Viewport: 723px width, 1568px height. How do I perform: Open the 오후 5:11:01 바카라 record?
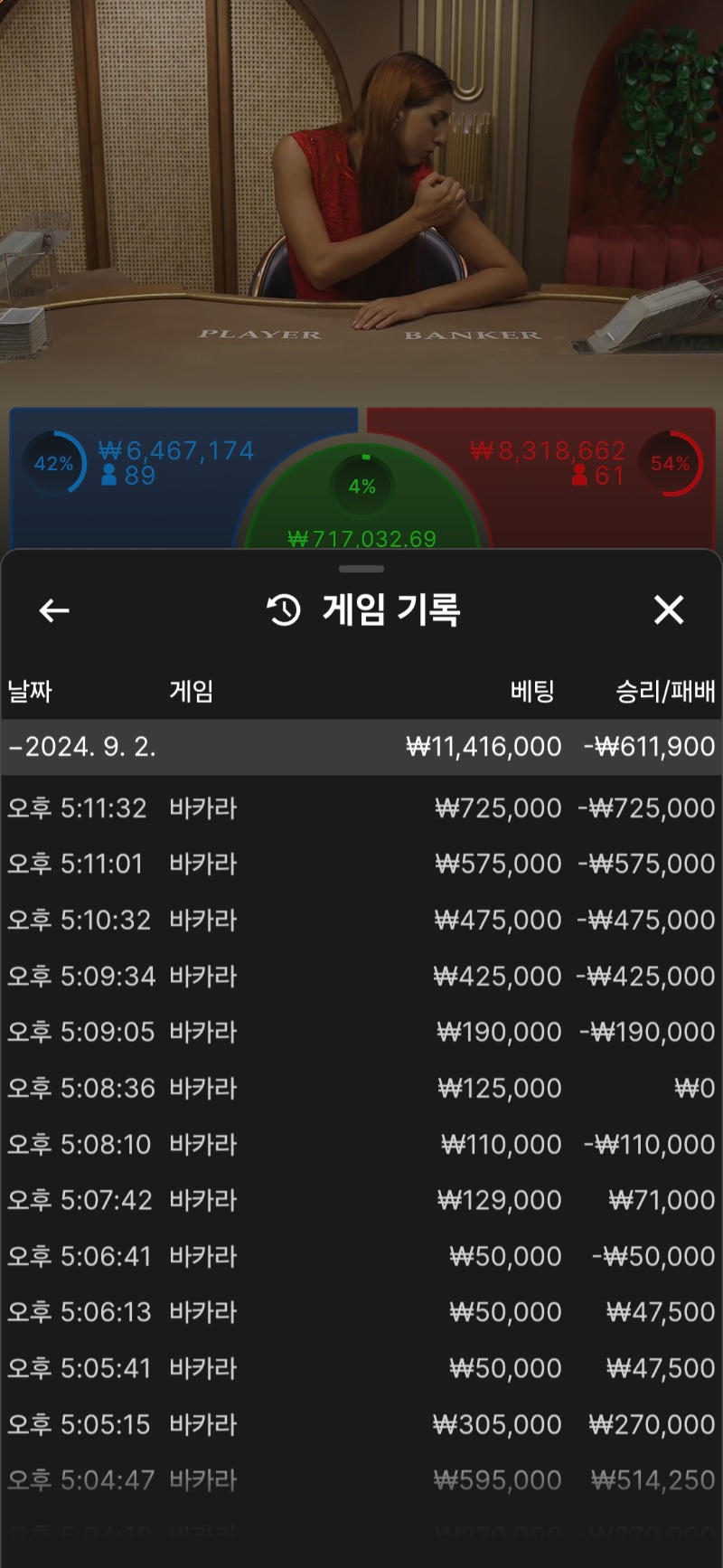click(x=361, y=864)
